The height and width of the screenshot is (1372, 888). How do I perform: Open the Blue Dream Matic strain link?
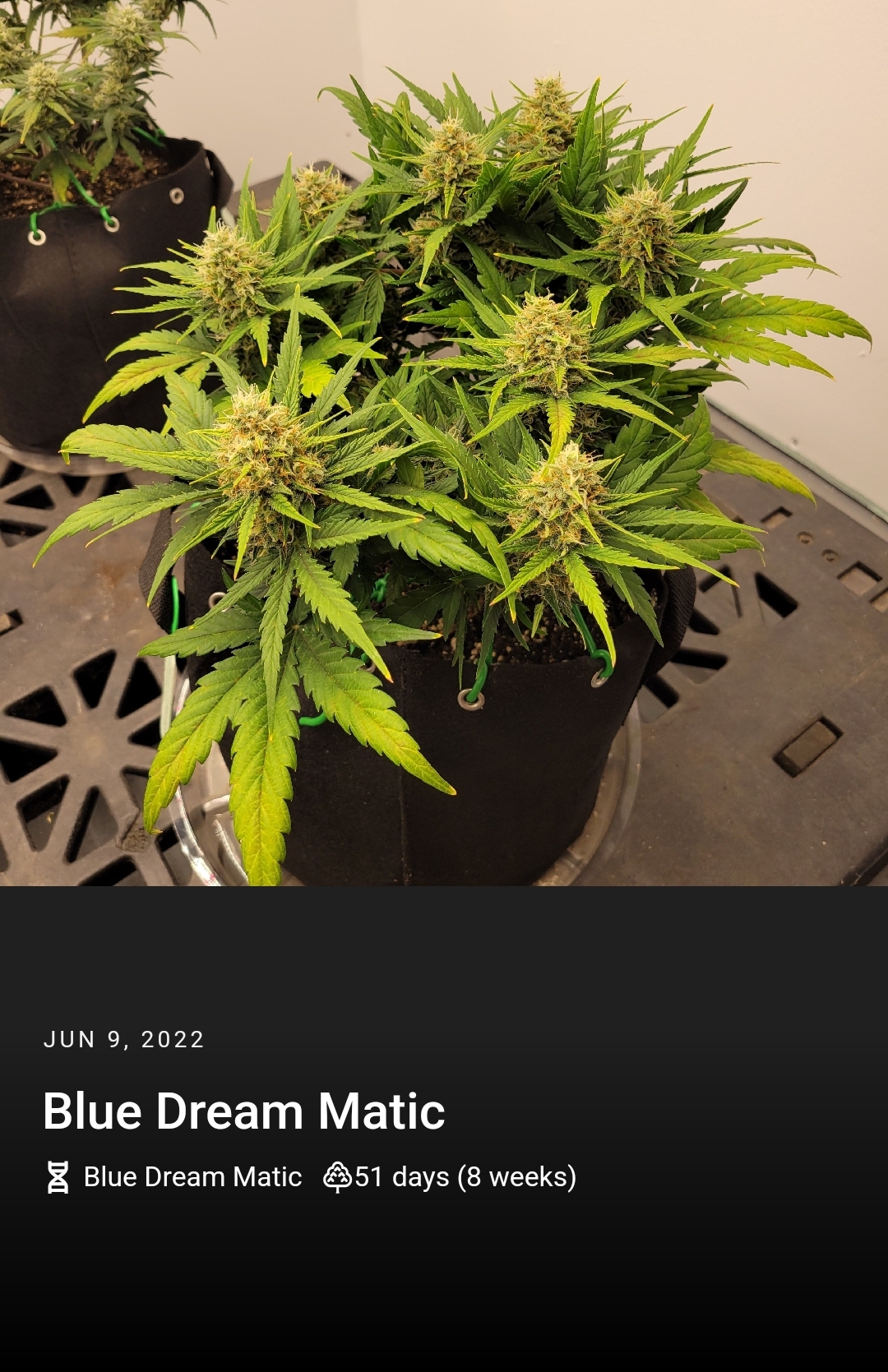(192, 1177)
